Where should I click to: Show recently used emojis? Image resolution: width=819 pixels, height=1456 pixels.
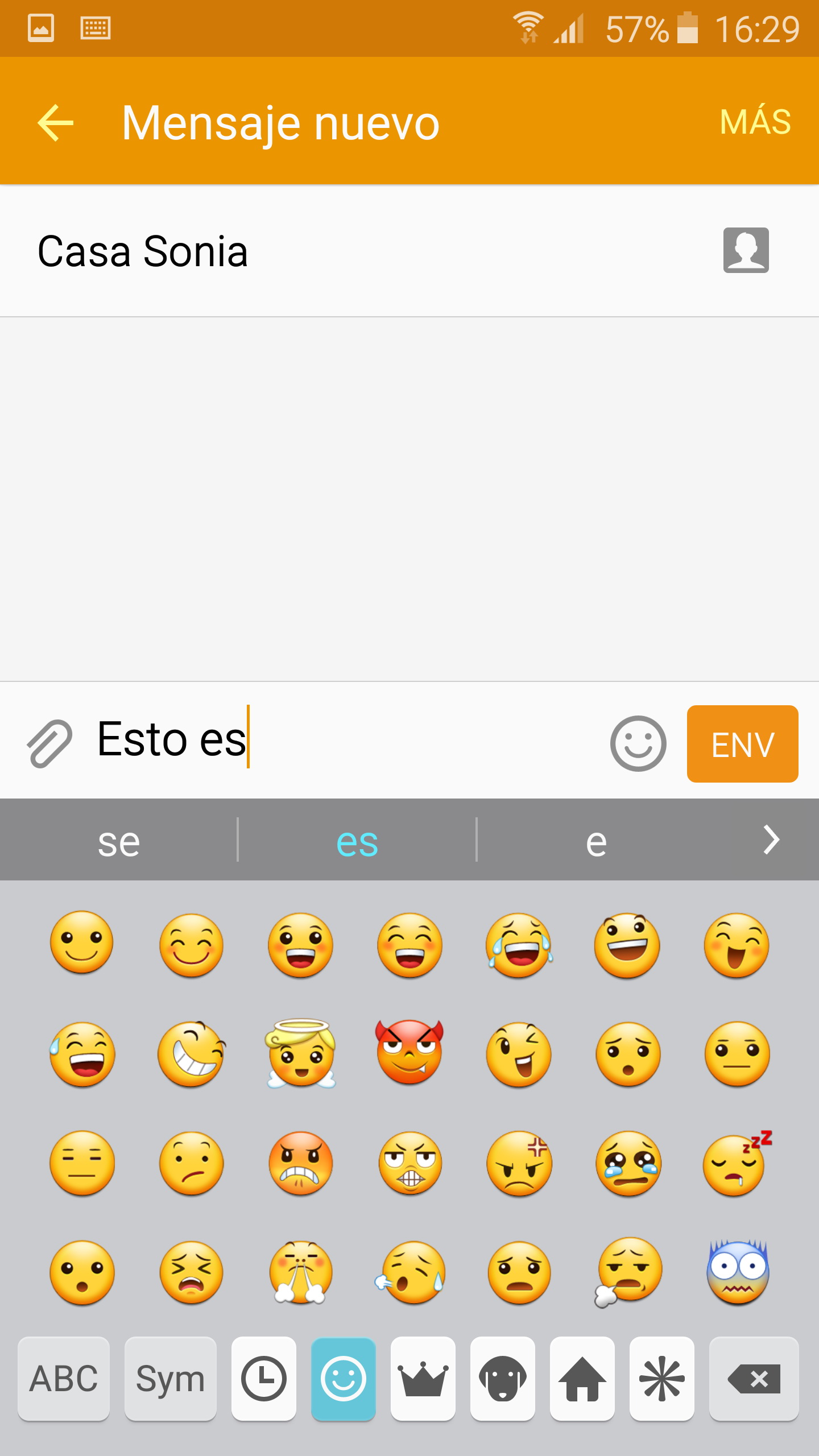[264, 1379]
